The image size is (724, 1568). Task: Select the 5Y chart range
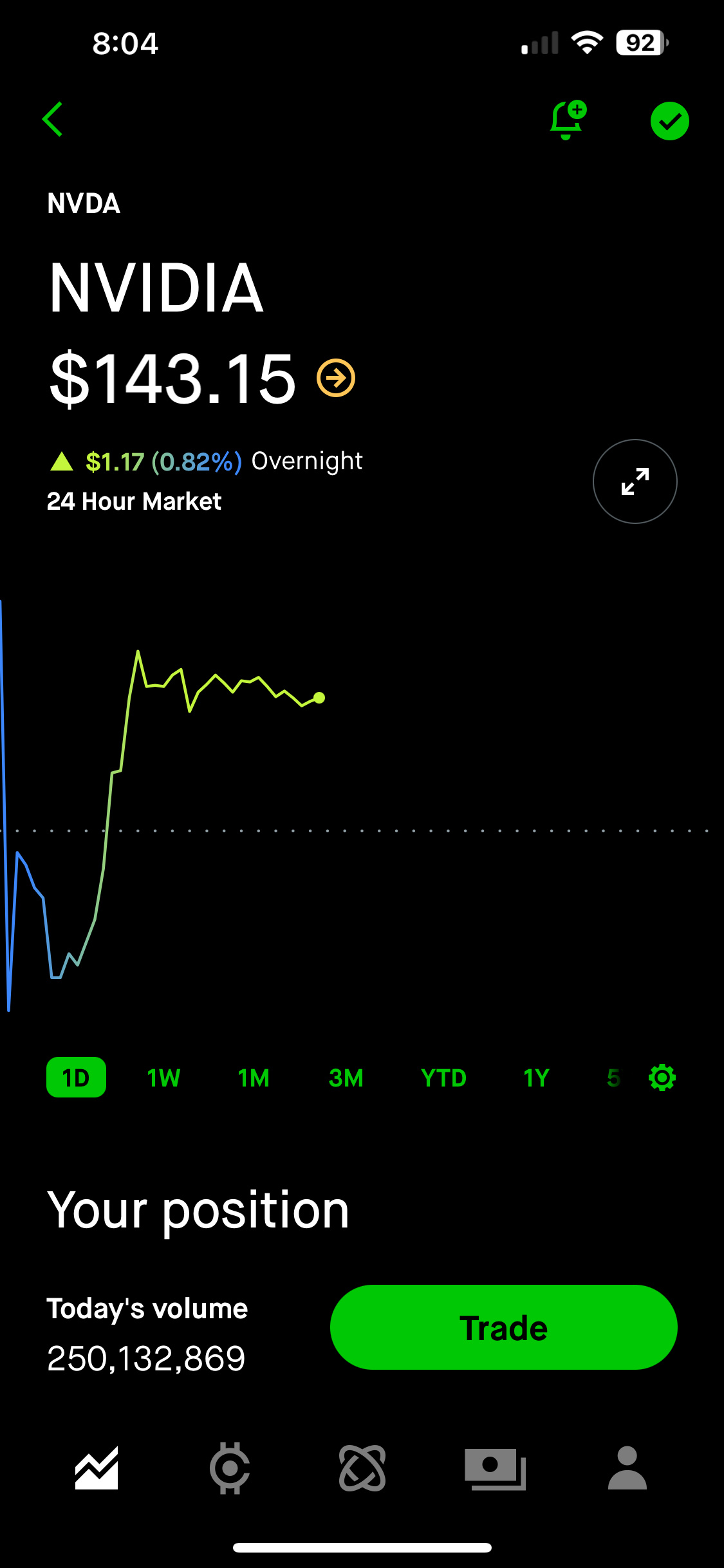(613, 1077)
